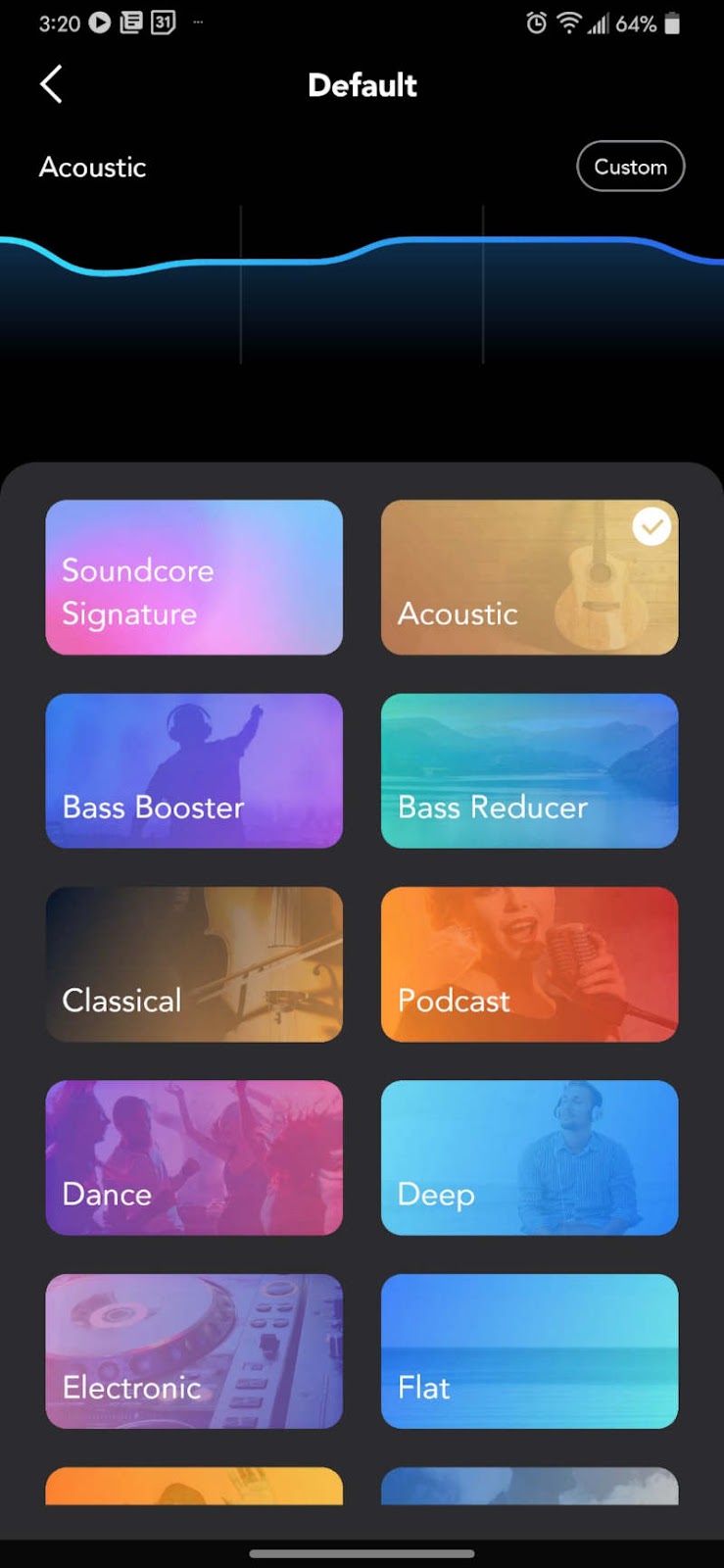Pick the Bass Reducer preset
Image resolution: width=724 pixels, height=1568 pixels.
coord(529,770)
